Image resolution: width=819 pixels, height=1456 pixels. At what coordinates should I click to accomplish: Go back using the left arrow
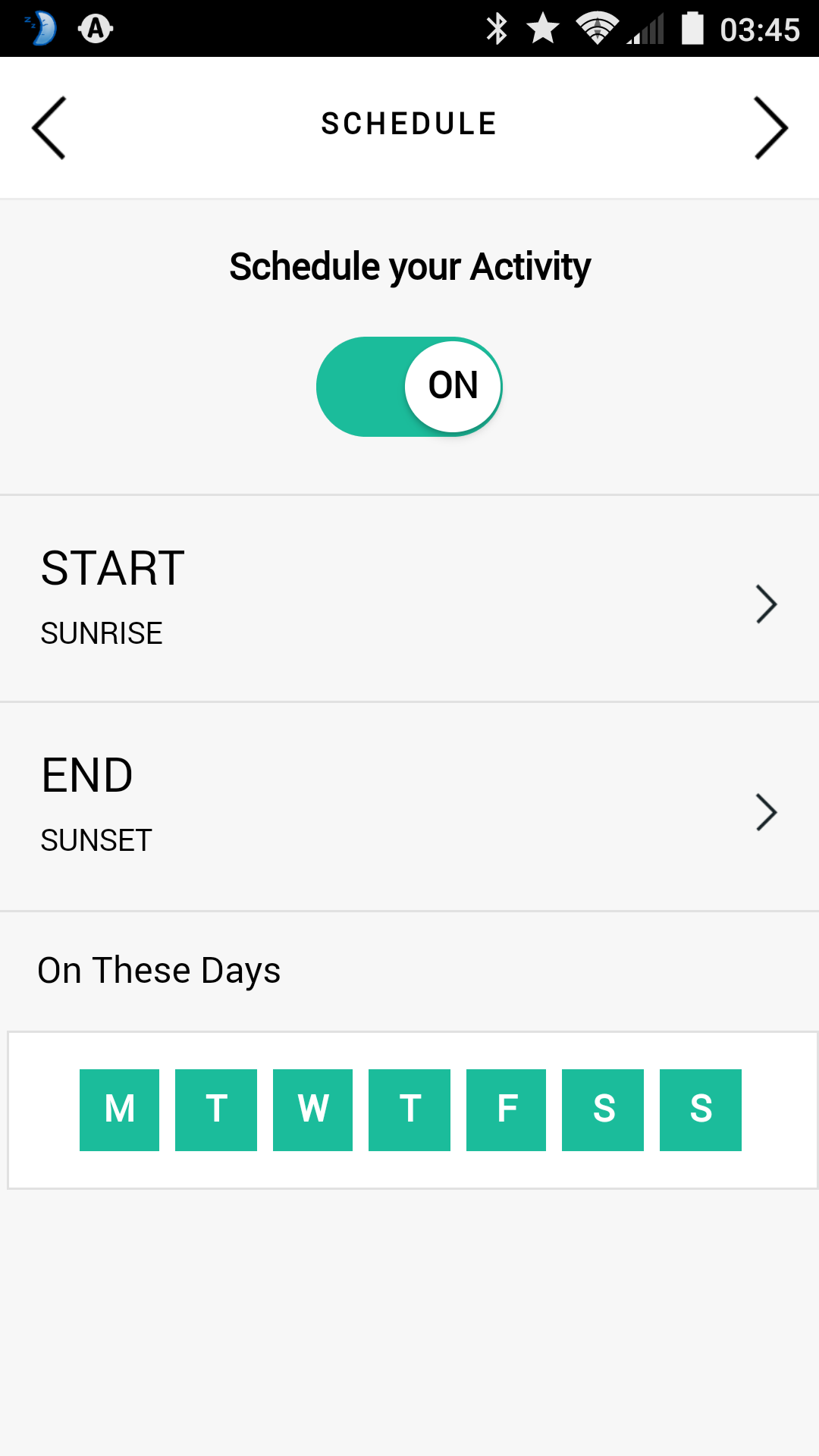coord(49,127)
